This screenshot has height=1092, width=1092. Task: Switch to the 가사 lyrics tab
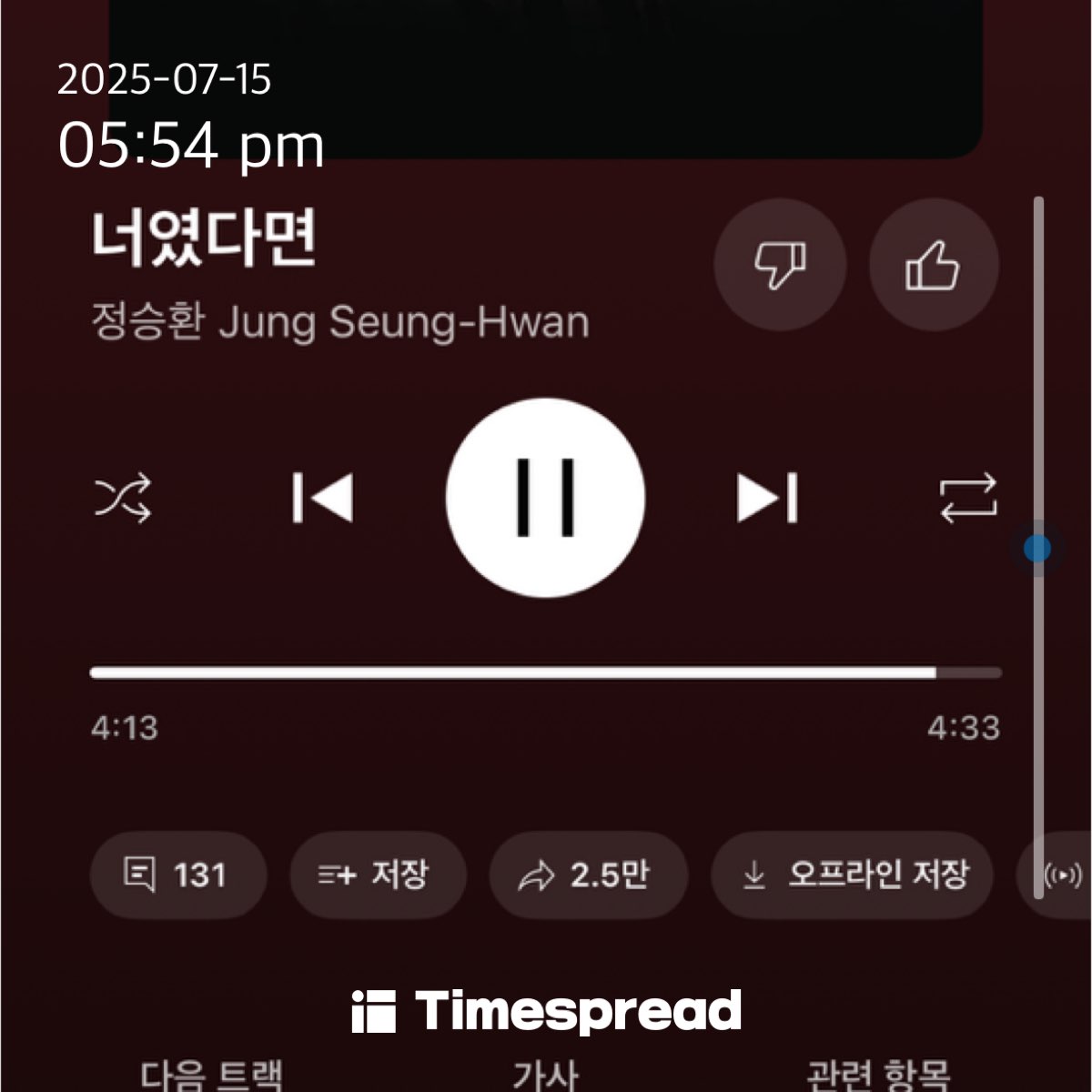(x=546, y=1076)
